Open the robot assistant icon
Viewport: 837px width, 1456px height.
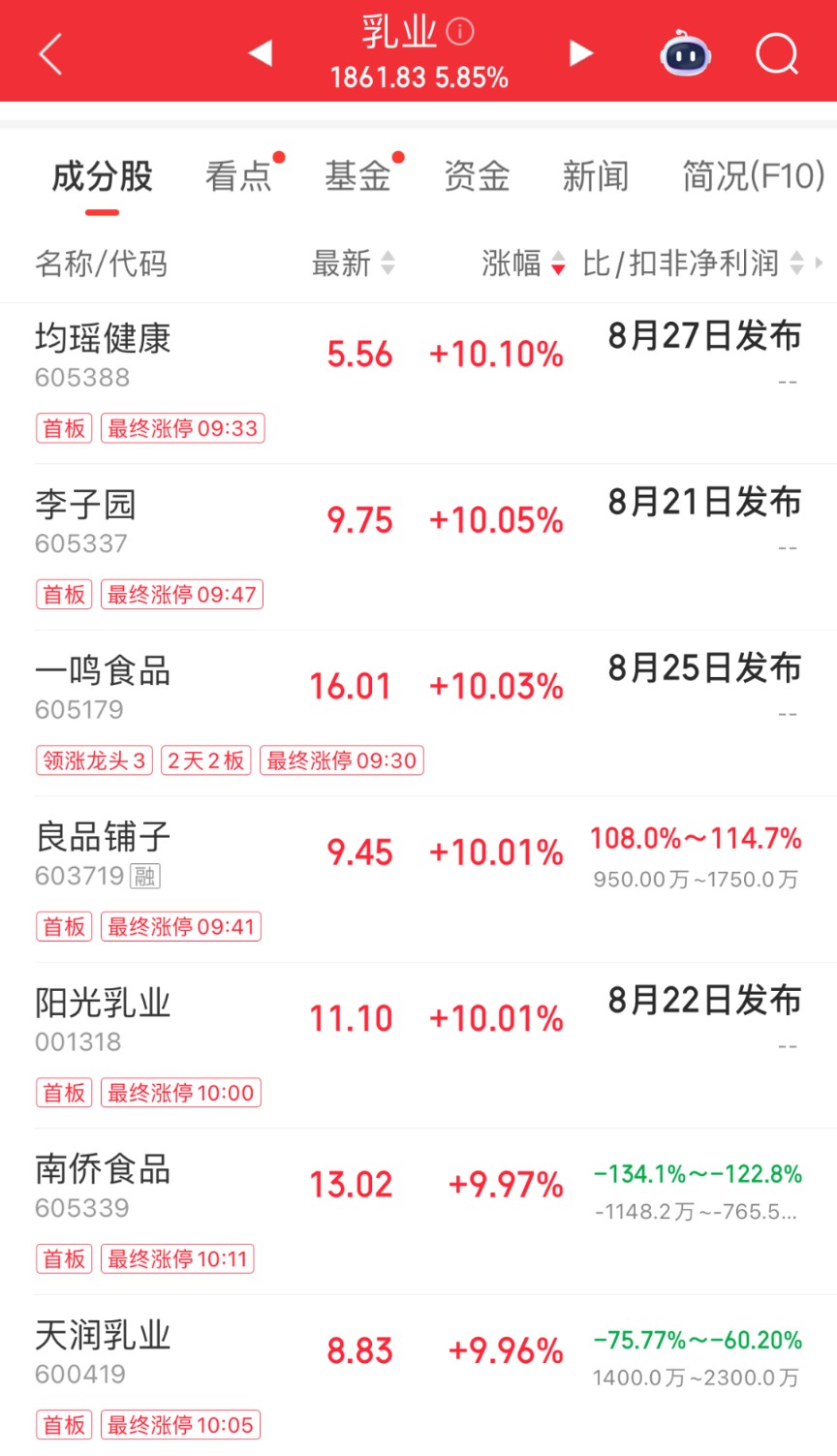click(686, 53)
